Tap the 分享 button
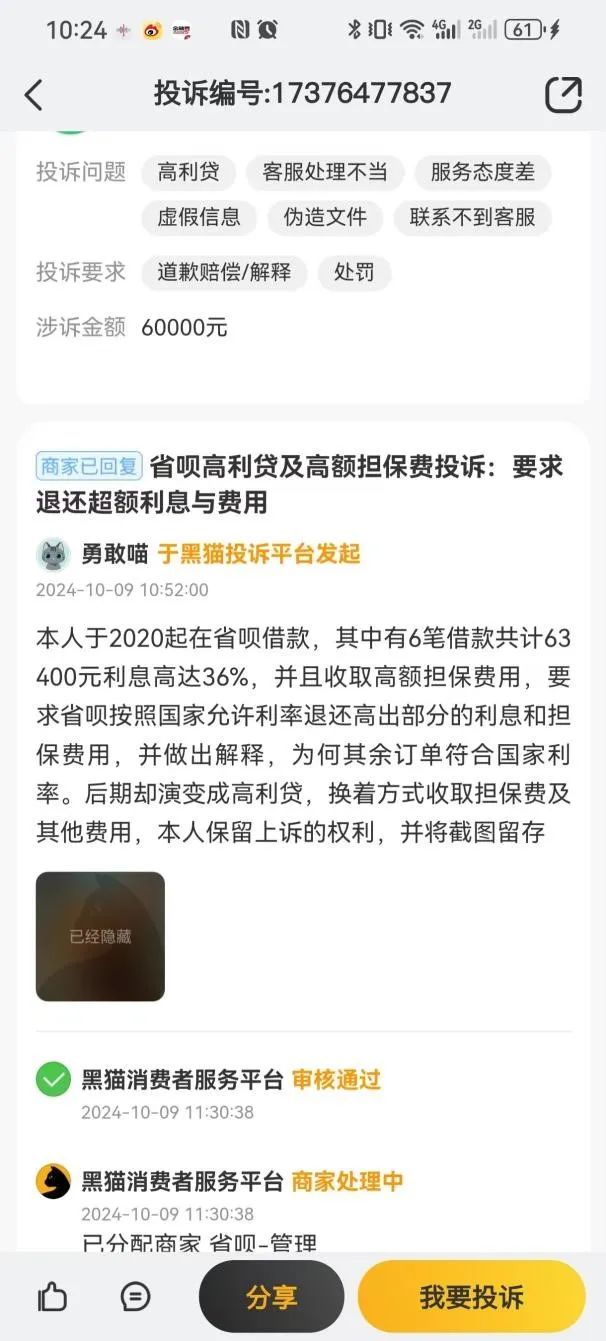Viewport: 606px width, 1341px height. (x=271, y=1297)
